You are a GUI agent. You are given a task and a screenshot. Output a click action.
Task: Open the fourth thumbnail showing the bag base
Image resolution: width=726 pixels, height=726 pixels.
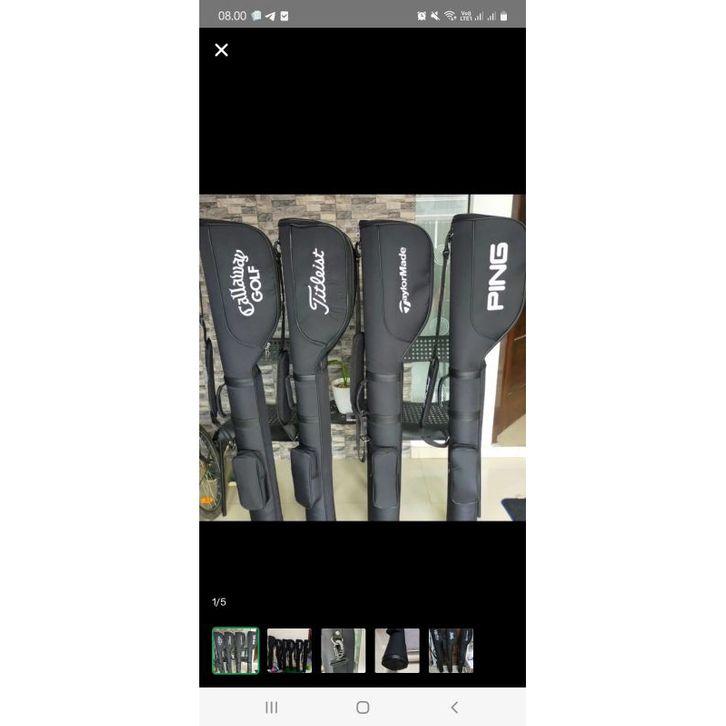tap(397, 650)
